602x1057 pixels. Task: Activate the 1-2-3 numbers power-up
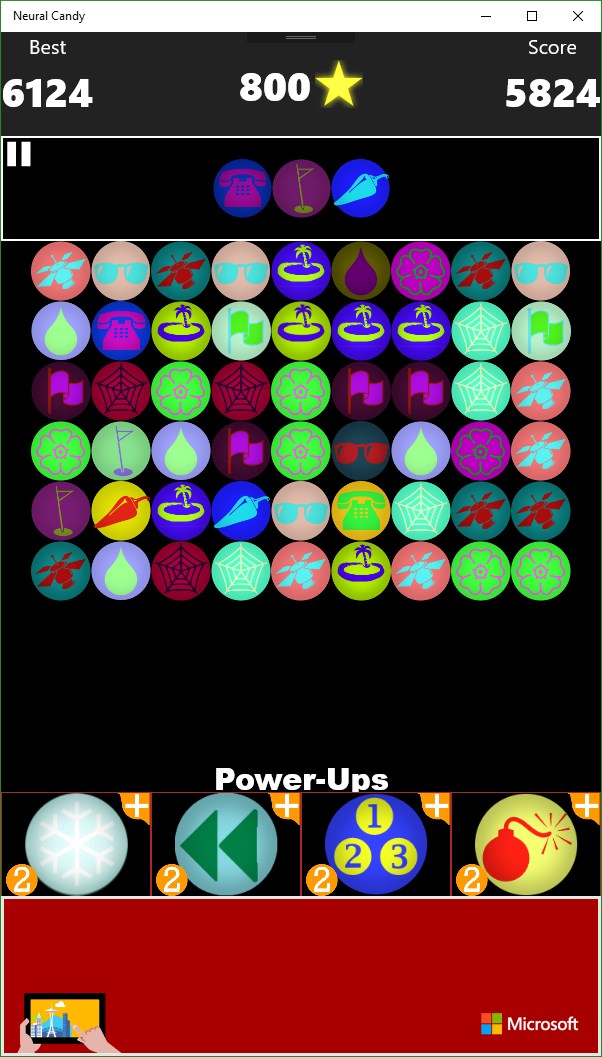tap(375, 844)
